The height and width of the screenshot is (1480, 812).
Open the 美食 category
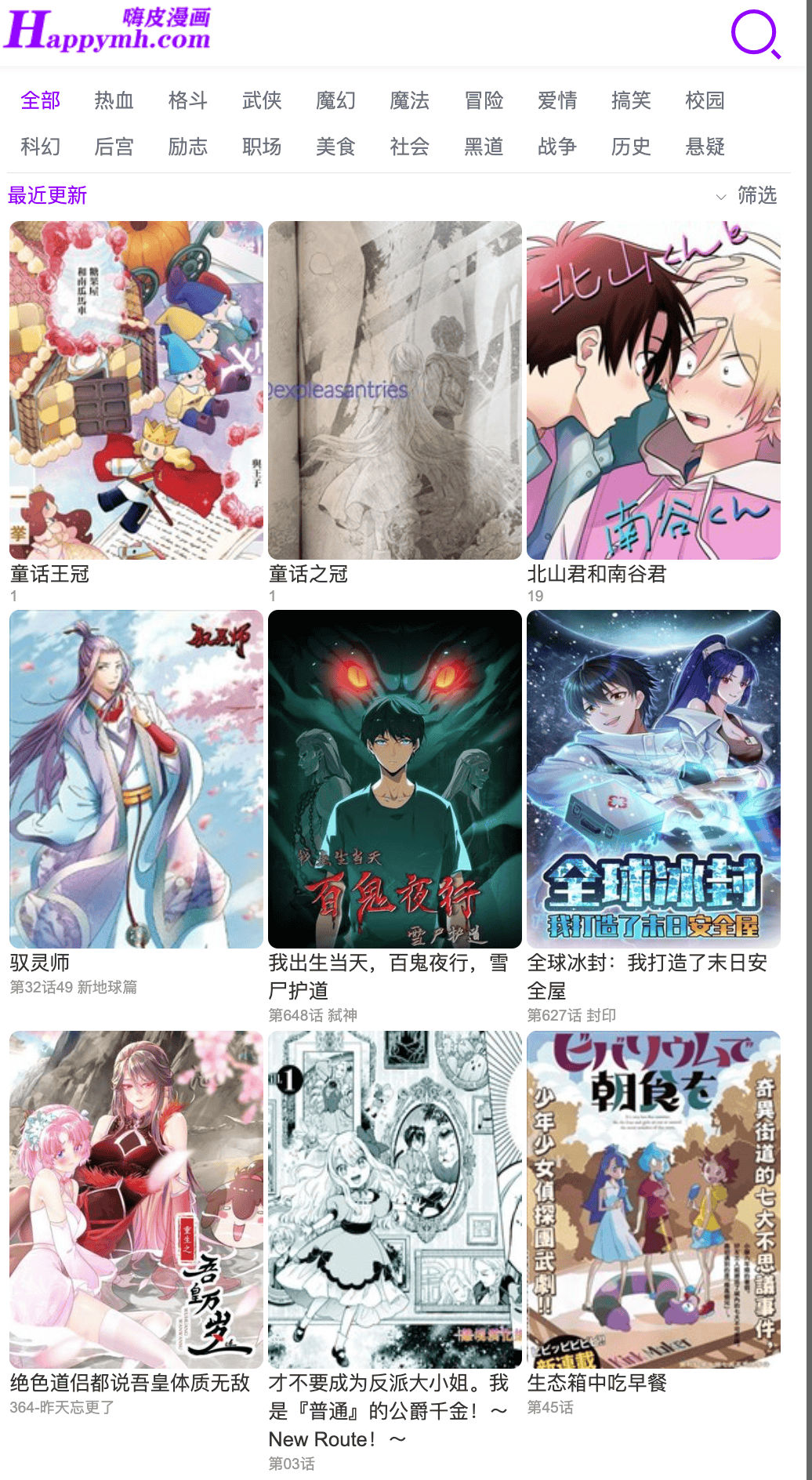tap(335, 147)
